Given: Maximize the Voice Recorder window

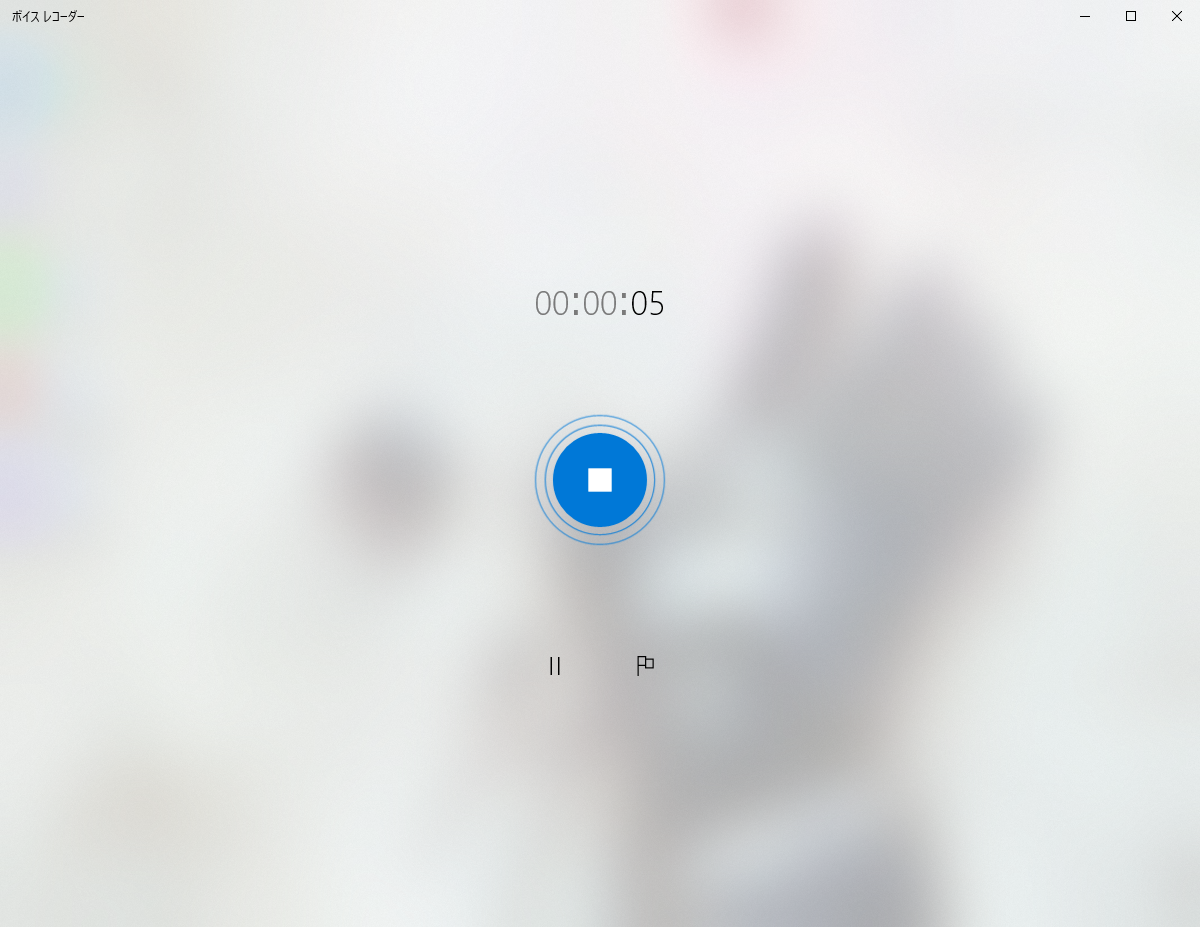Looking at the screenshot, I should click(1131, 16).
